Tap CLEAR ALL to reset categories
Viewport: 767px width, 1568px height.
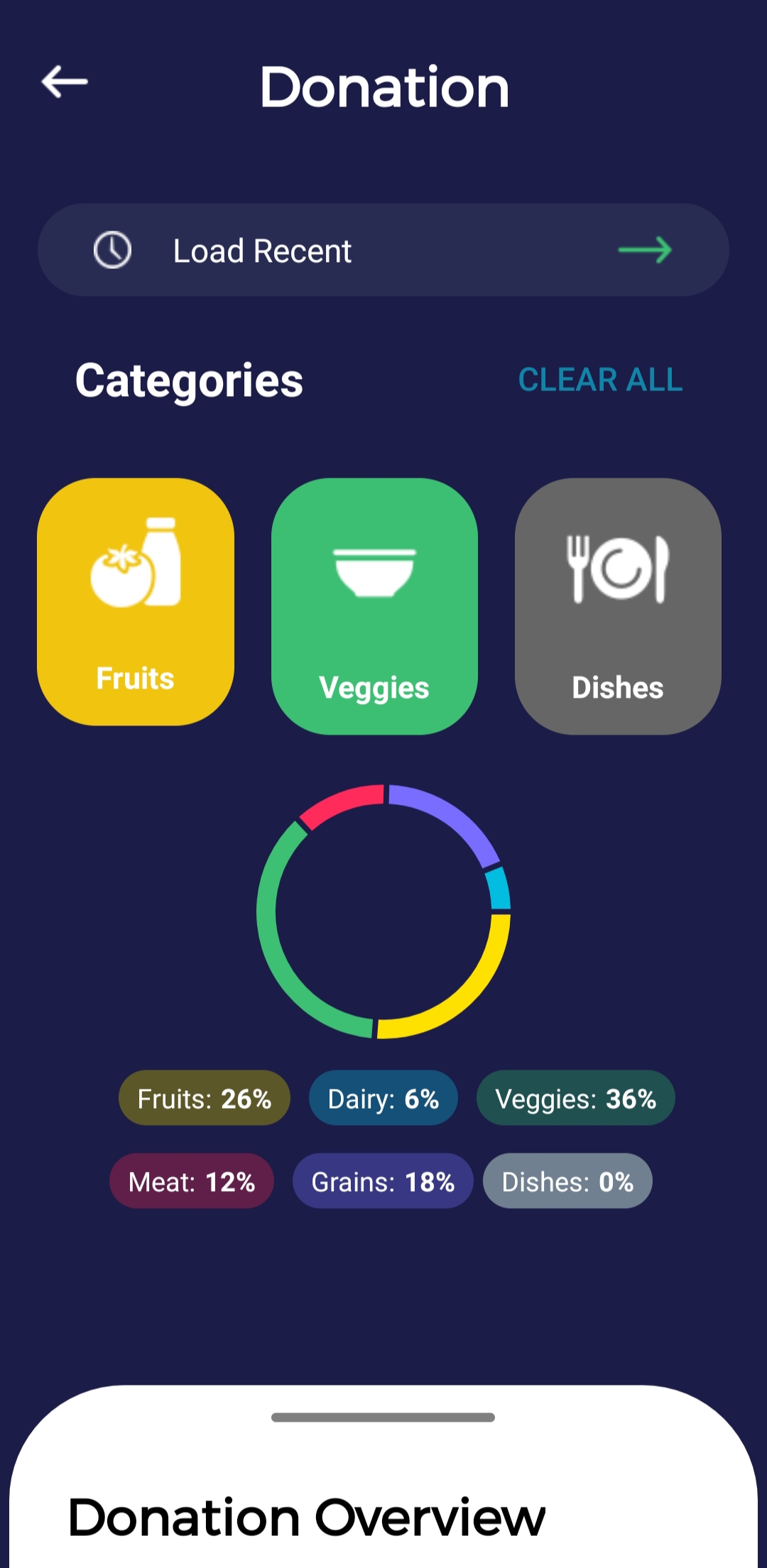pos(600,380)
